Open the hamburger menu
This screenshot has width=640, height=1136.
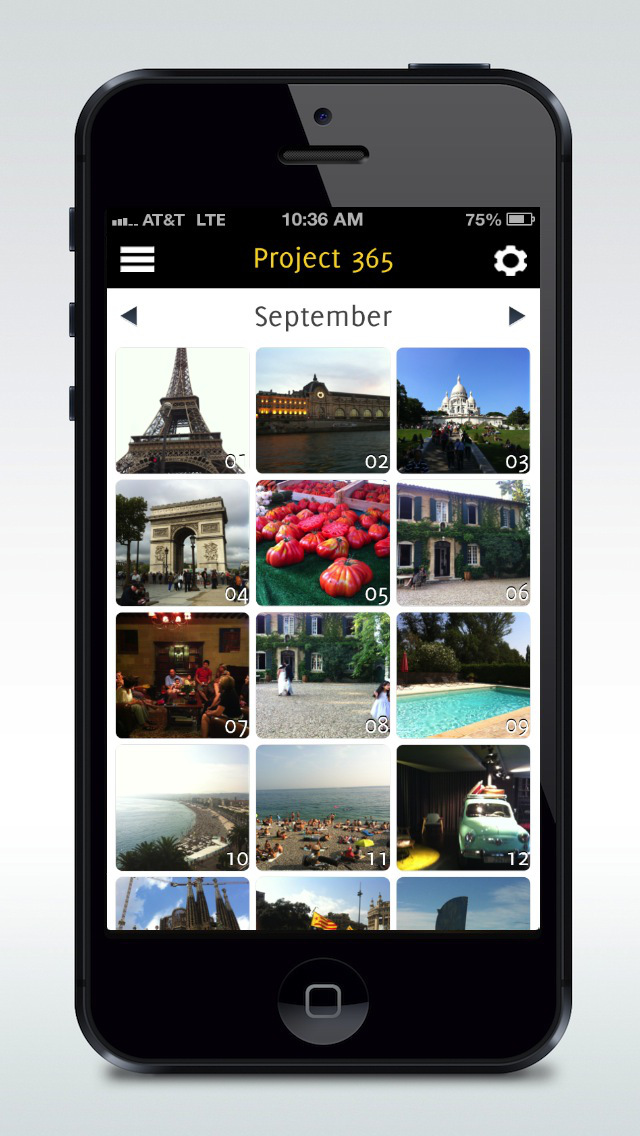pos(137,259)
